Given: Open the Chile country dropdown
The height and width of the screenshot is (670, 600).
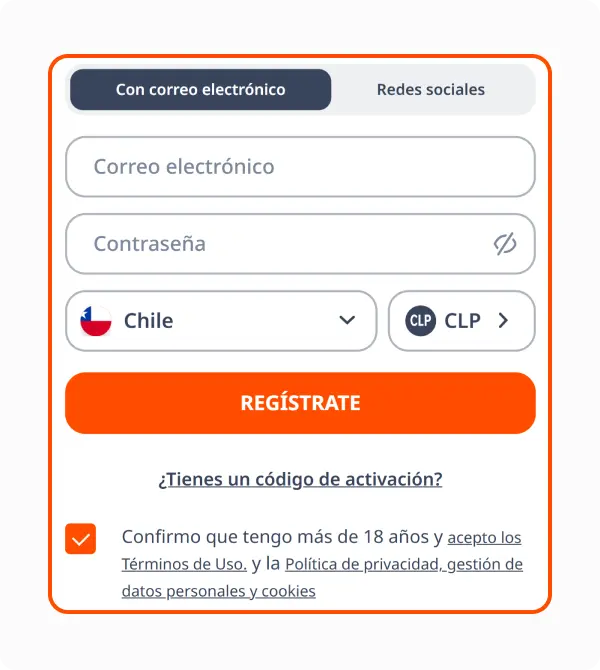Looking at the screenshot, I should tap(221, 321).
